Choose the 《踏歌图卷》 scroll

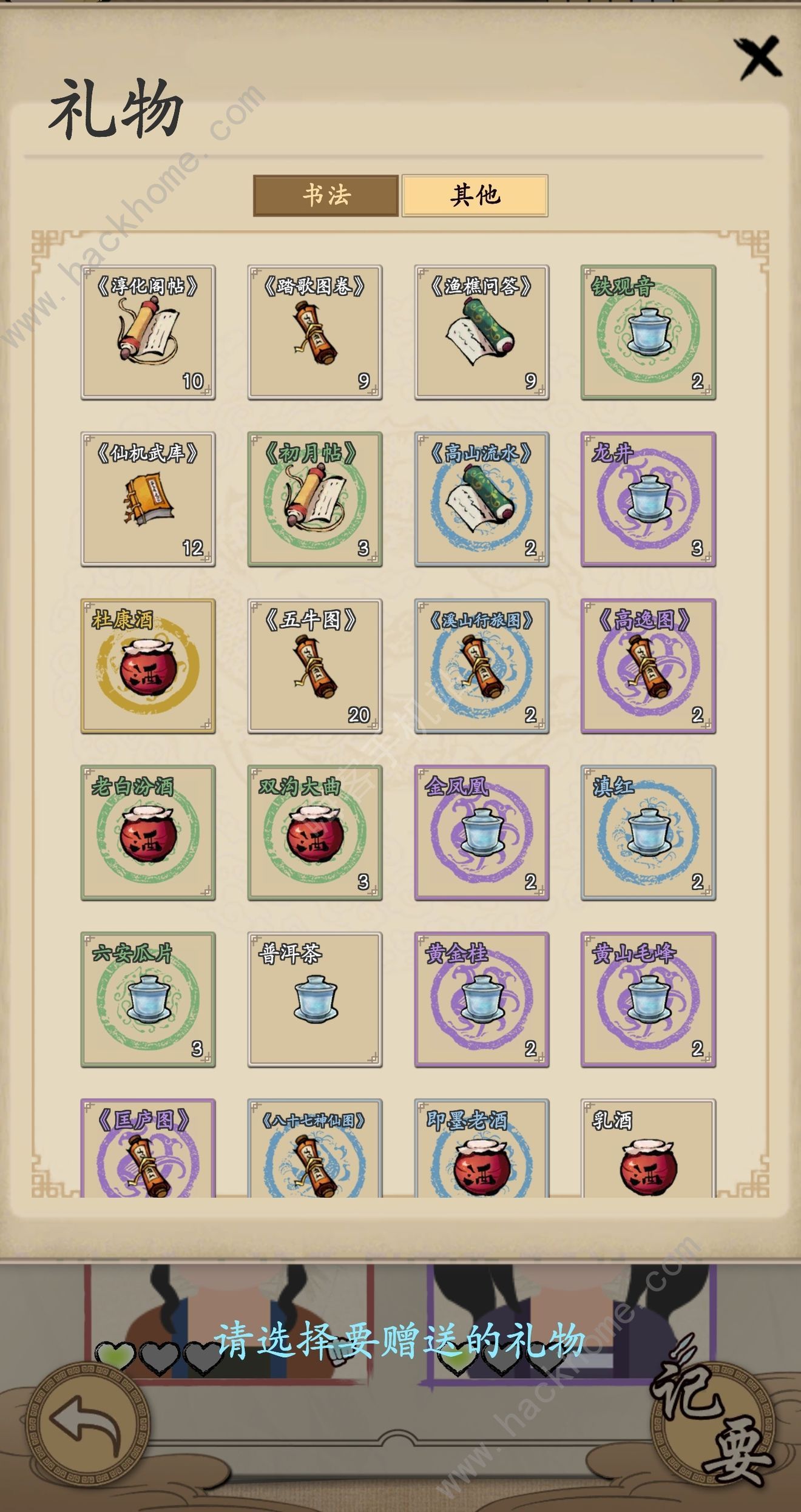[314, 332]
